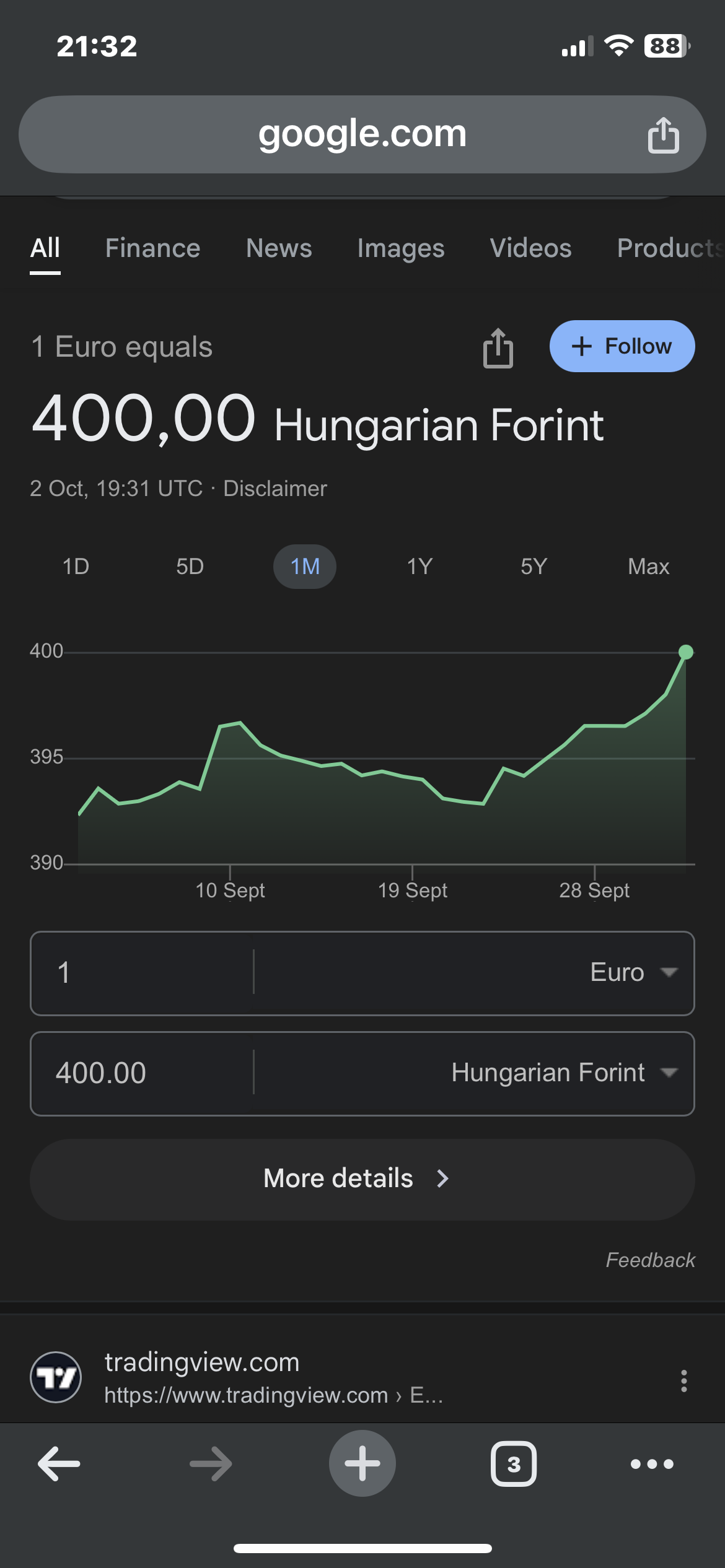Select the 5D chart range
Screen dimensions: 725x1568
(190, 567)
